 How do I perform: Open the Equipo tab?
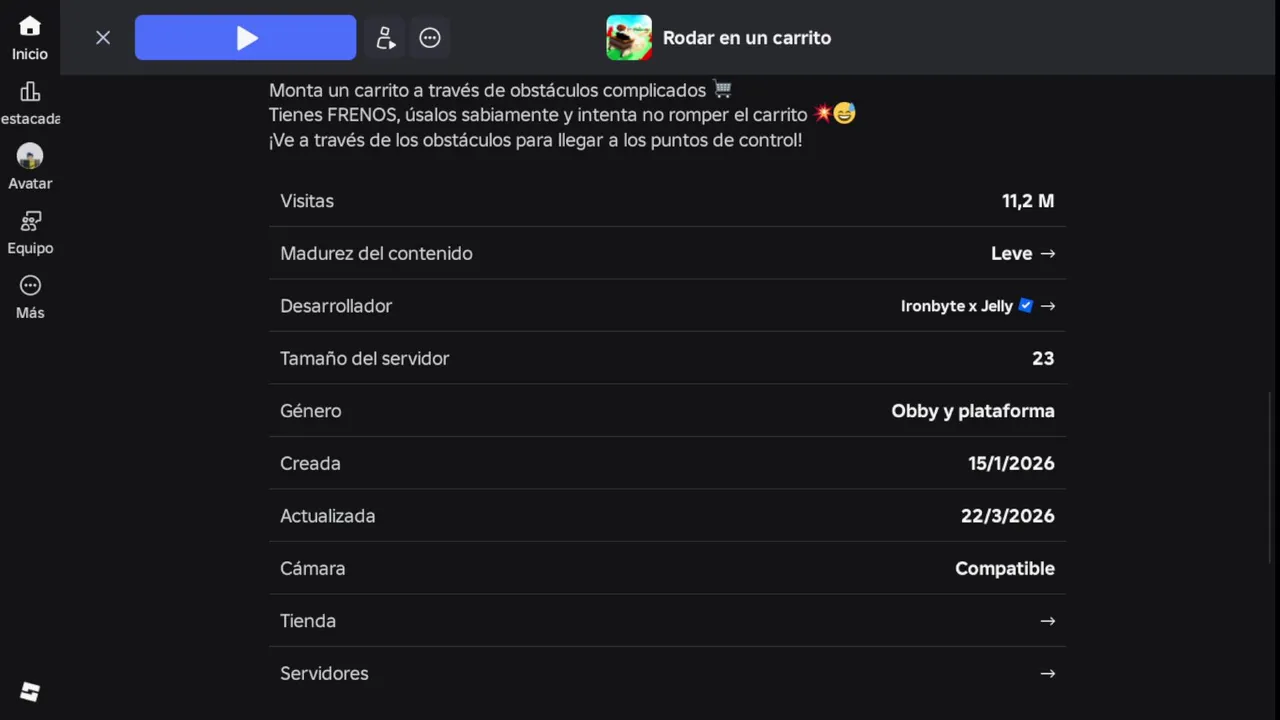tap(30, 231)
